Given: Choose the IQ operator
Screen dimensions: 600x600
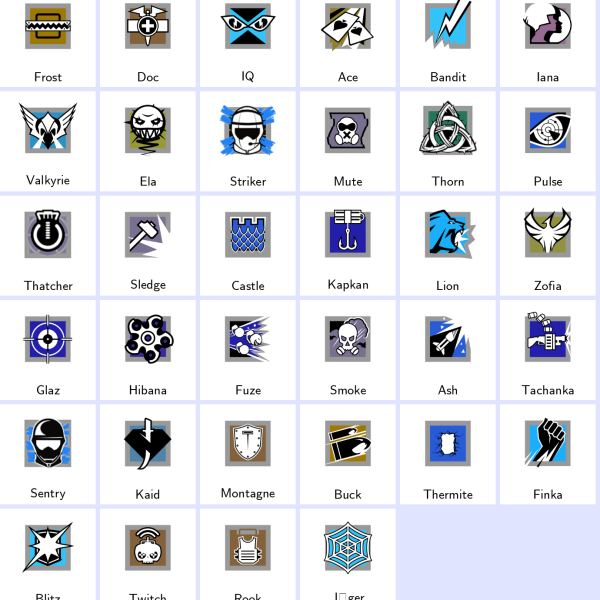Looking at the screenshot, I should 248,40.
